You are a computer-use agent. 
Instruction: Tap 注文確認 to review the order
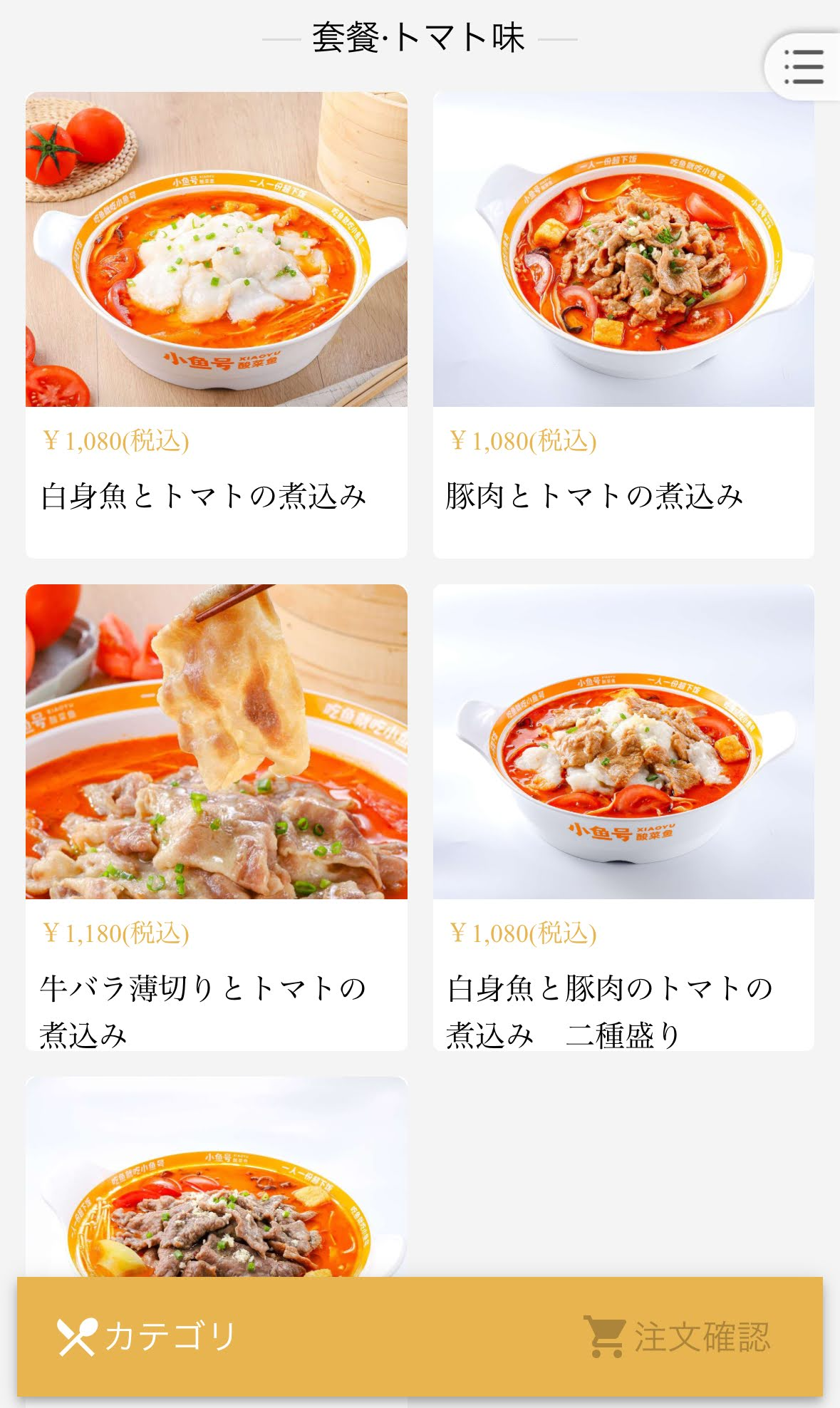(677, 1337)
